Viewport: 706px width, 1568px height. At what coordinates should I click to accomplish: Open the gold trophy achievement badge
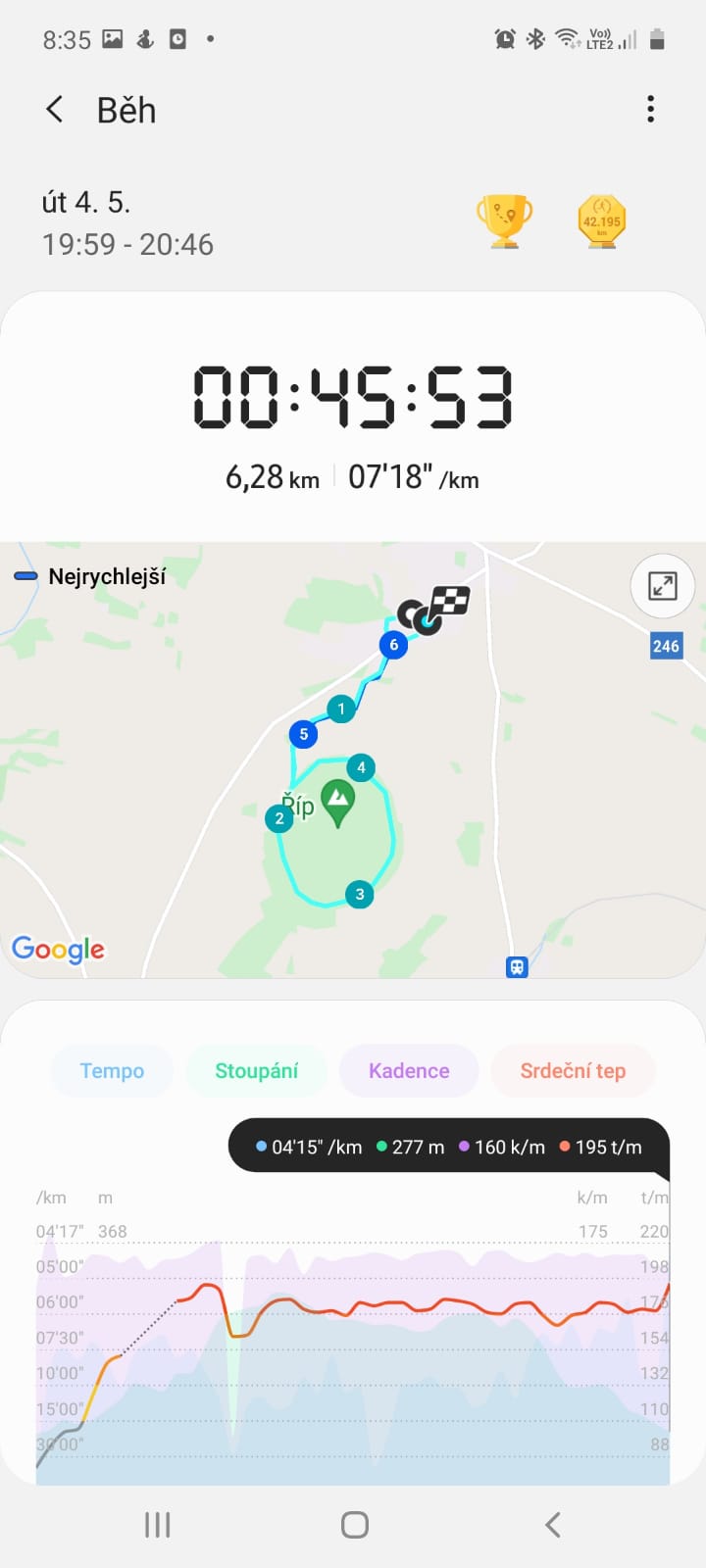tap(504, 221)
